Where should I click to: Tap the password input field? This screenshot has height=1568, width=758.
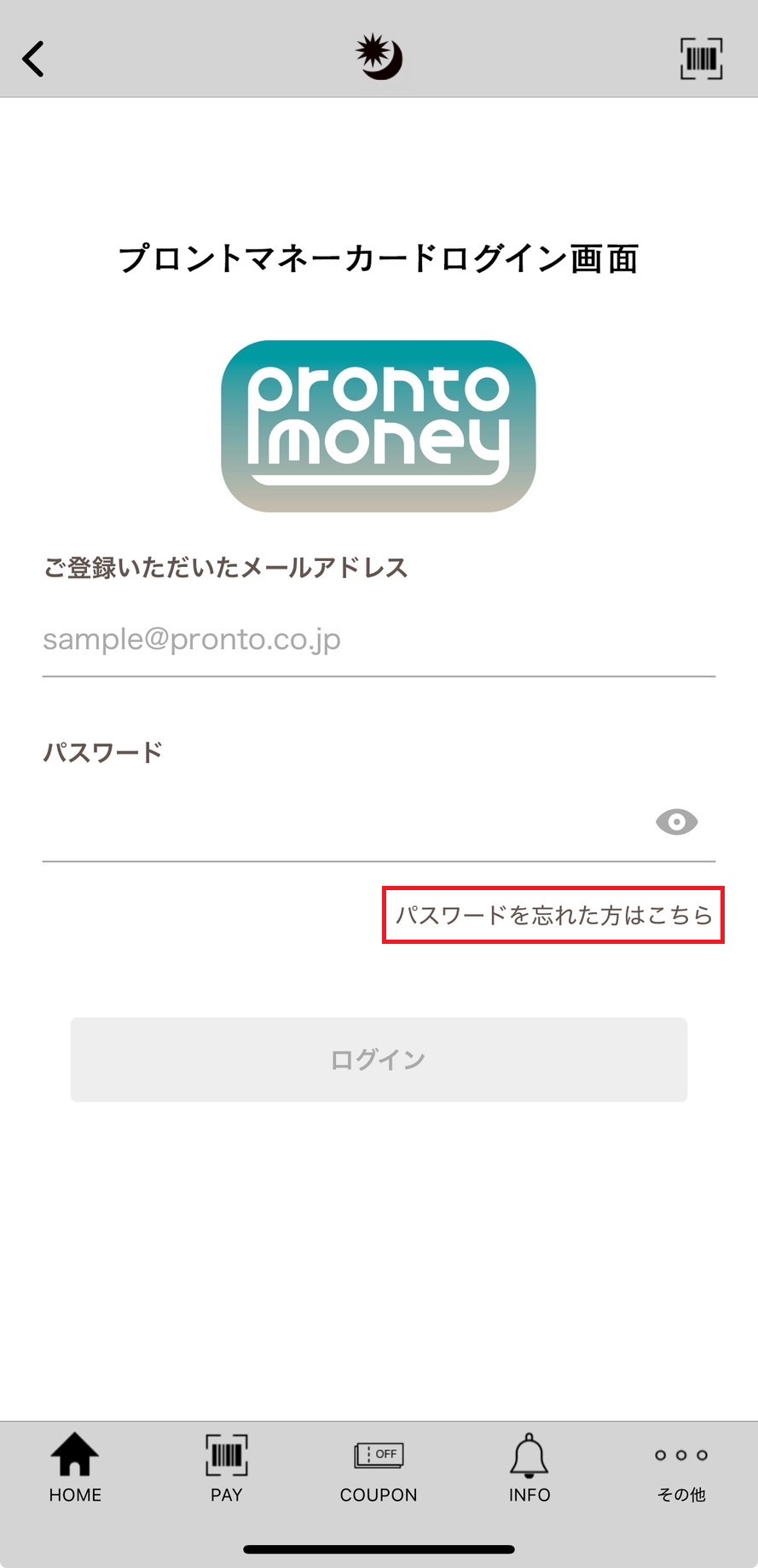(341, 823)
